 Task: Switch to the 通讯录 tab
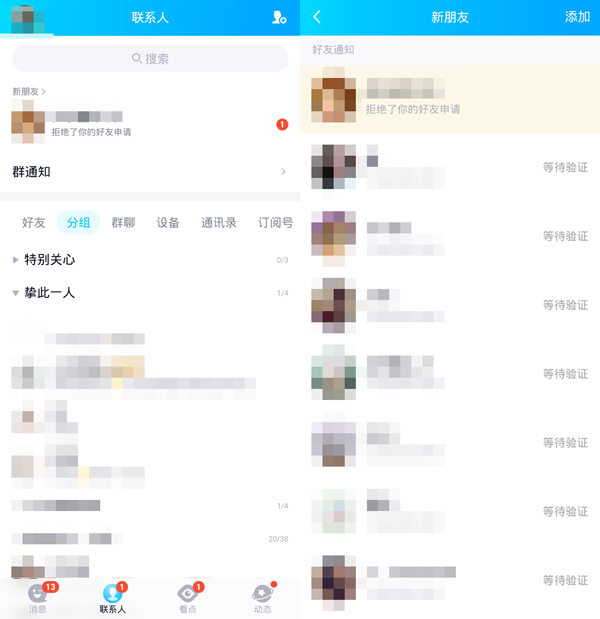point(218,222)
